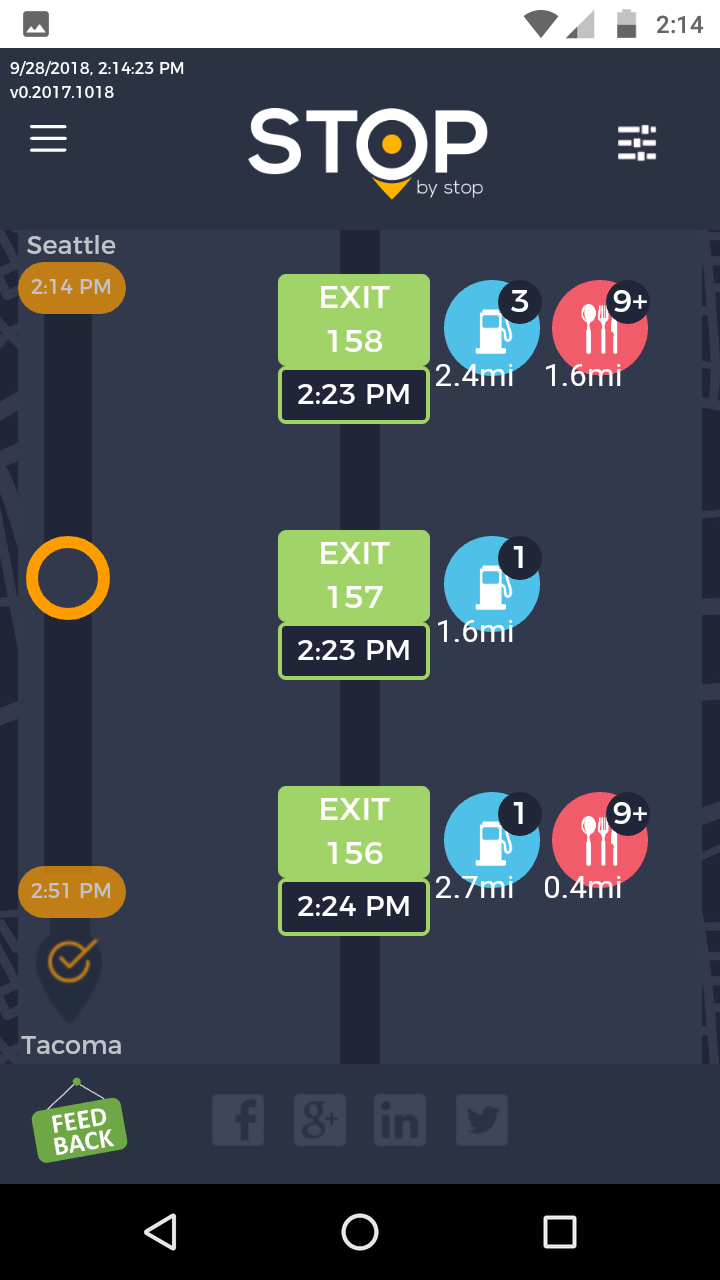This screenshot has height=1280, width=720.
Task: Share via the Google Plus icon
Action: (320, 1120)
